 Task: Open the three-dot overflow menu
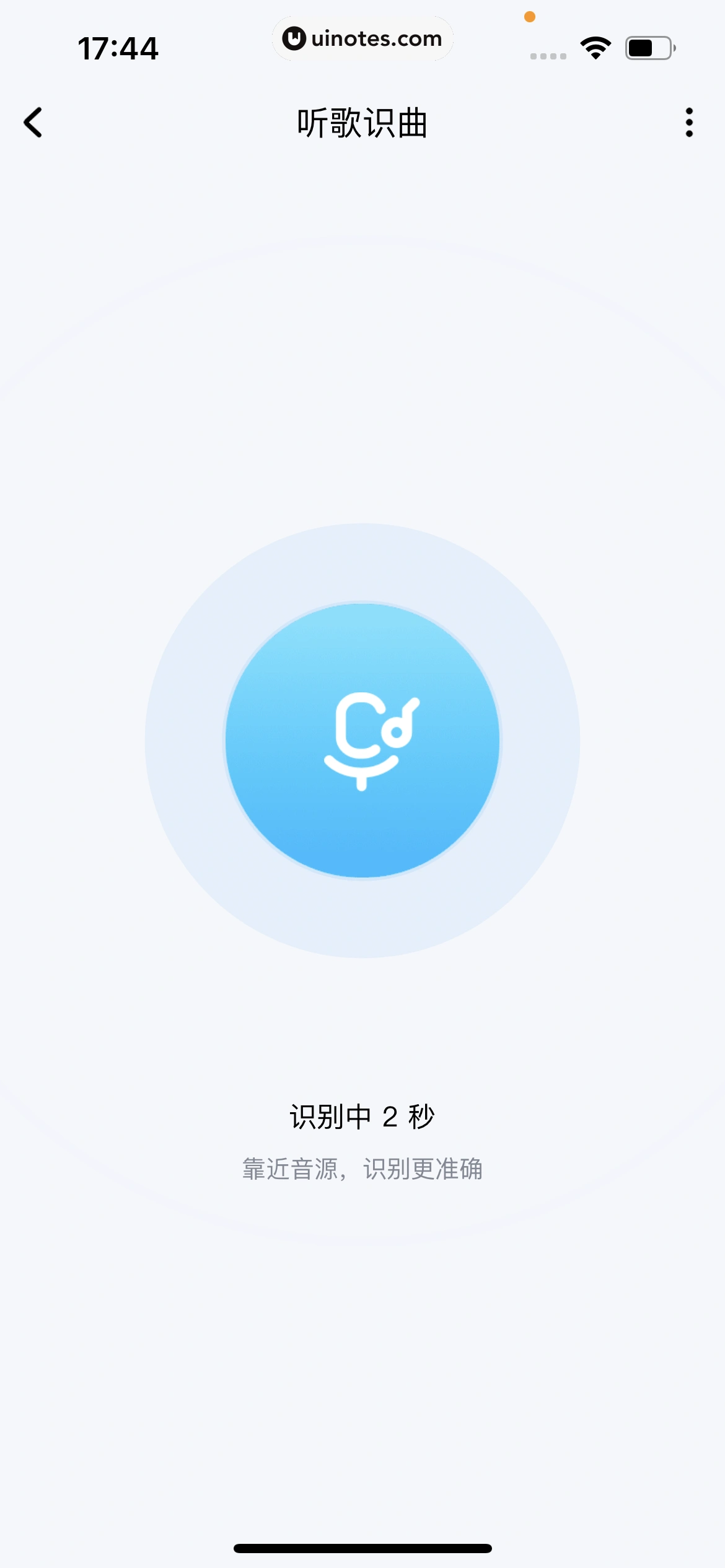688,123
